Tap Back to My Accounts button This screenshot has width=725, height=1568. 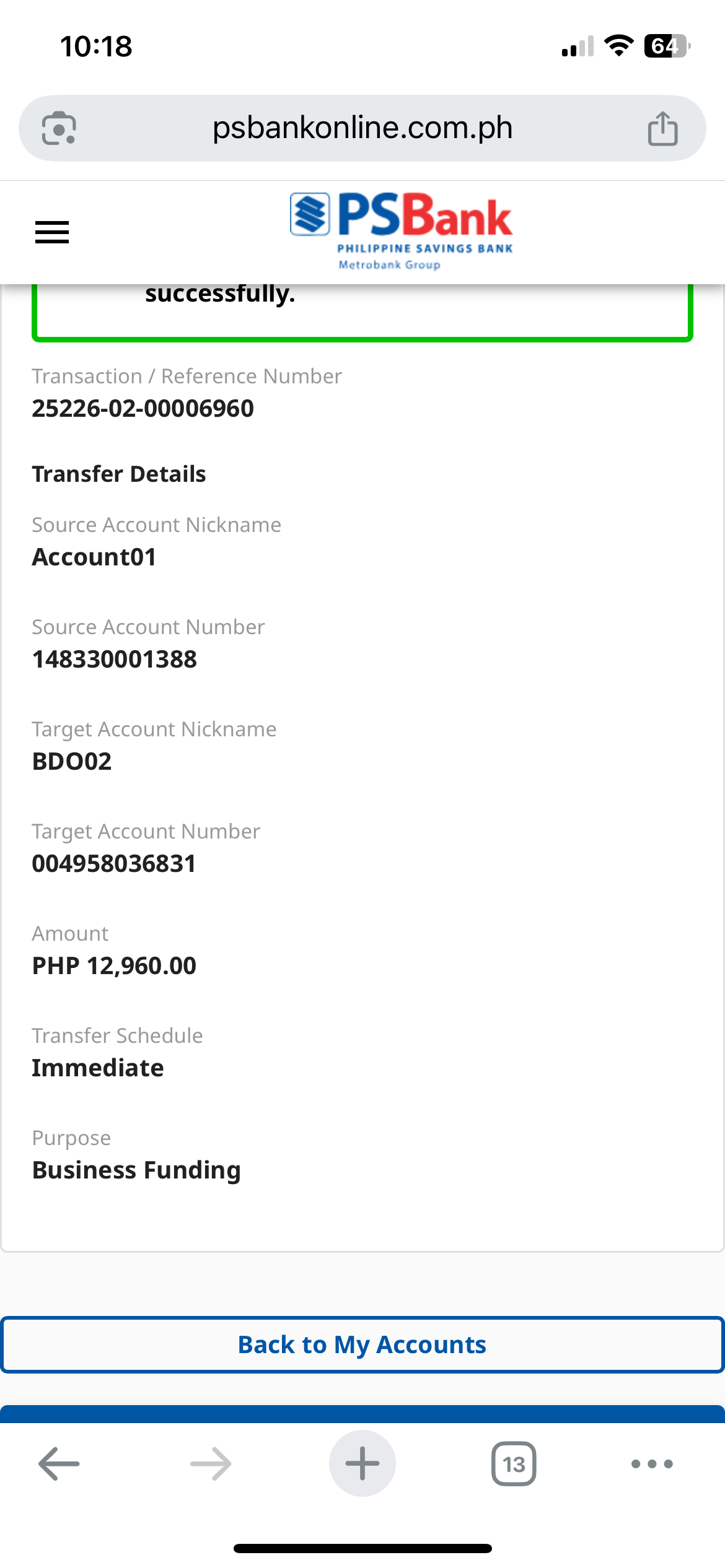click(x=362, y=1344)
